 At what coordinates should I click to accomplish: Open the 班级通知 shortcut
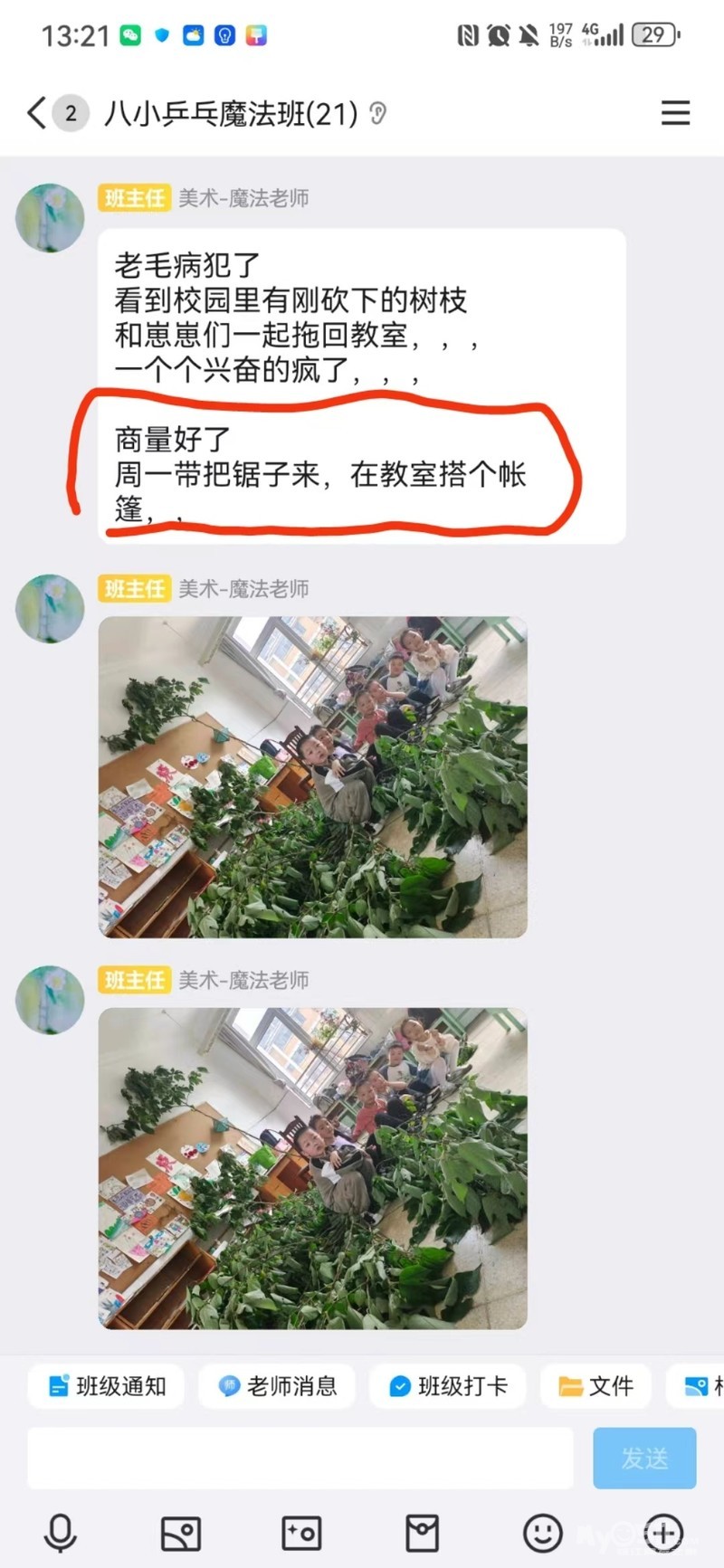(106, 1385)
